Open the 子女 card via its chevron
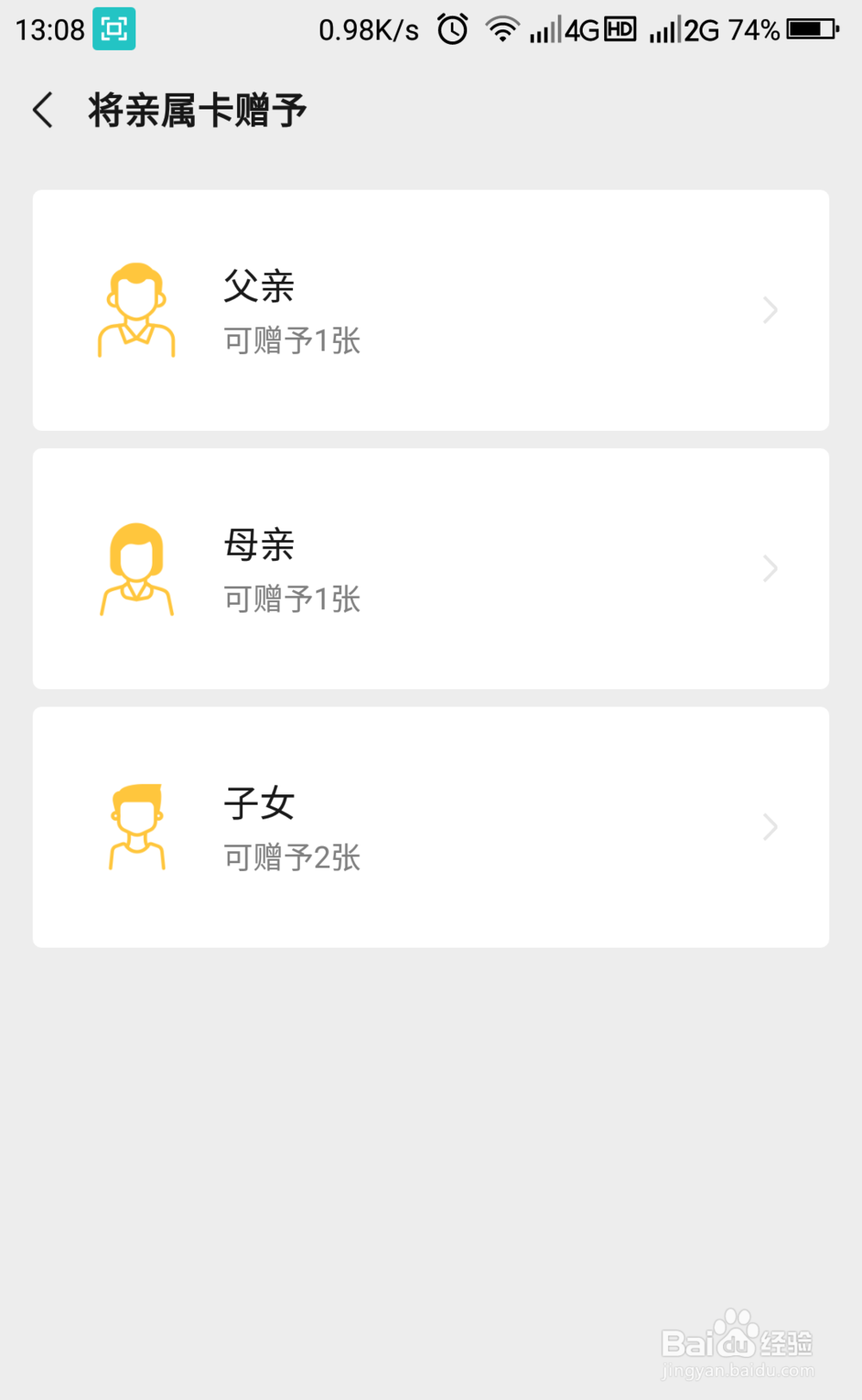862x1400 pixels. pyautogui.click(x=770, y=826)
